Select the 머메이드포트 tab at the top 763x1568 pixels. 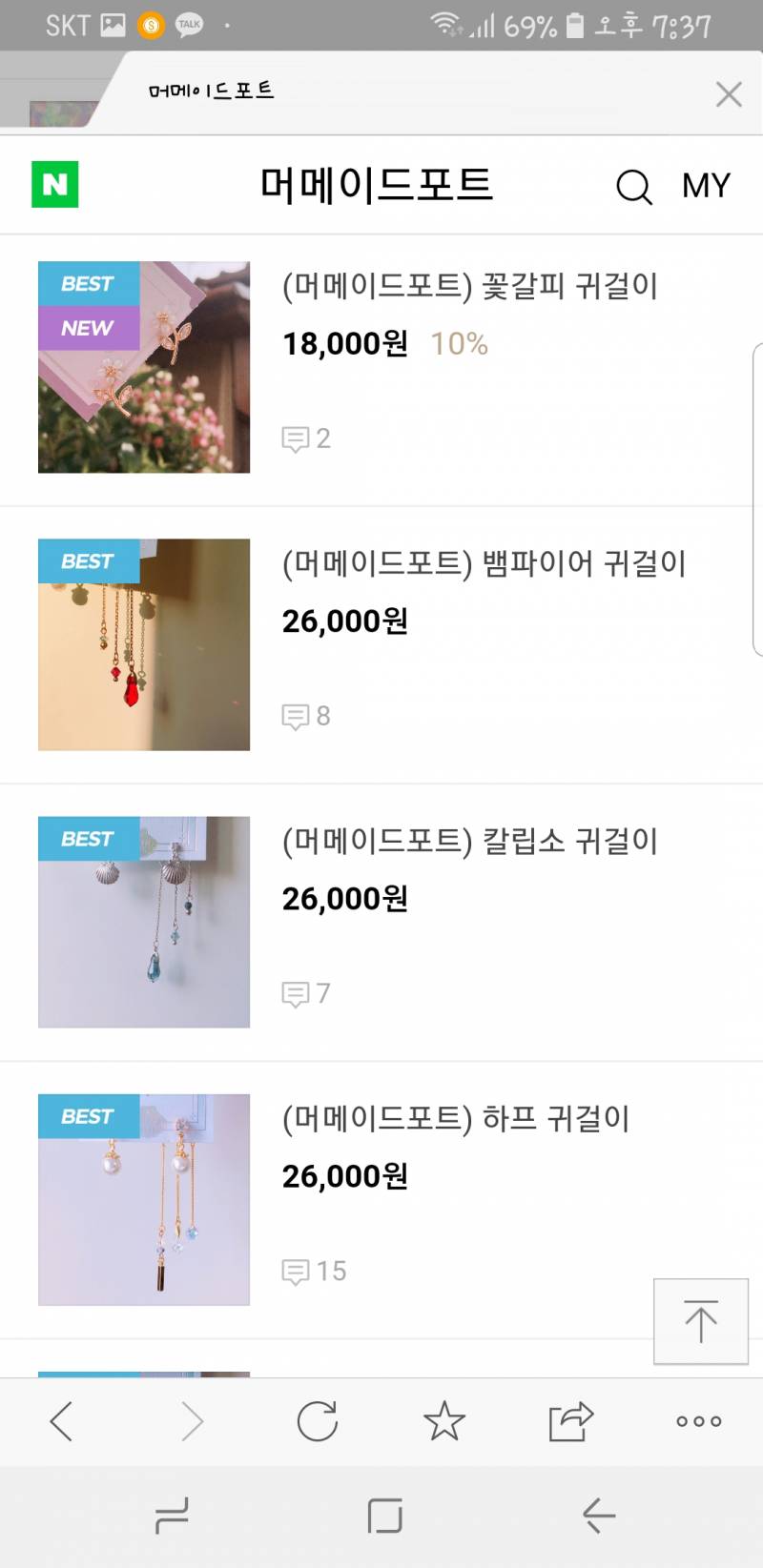(x=212, y=91)
